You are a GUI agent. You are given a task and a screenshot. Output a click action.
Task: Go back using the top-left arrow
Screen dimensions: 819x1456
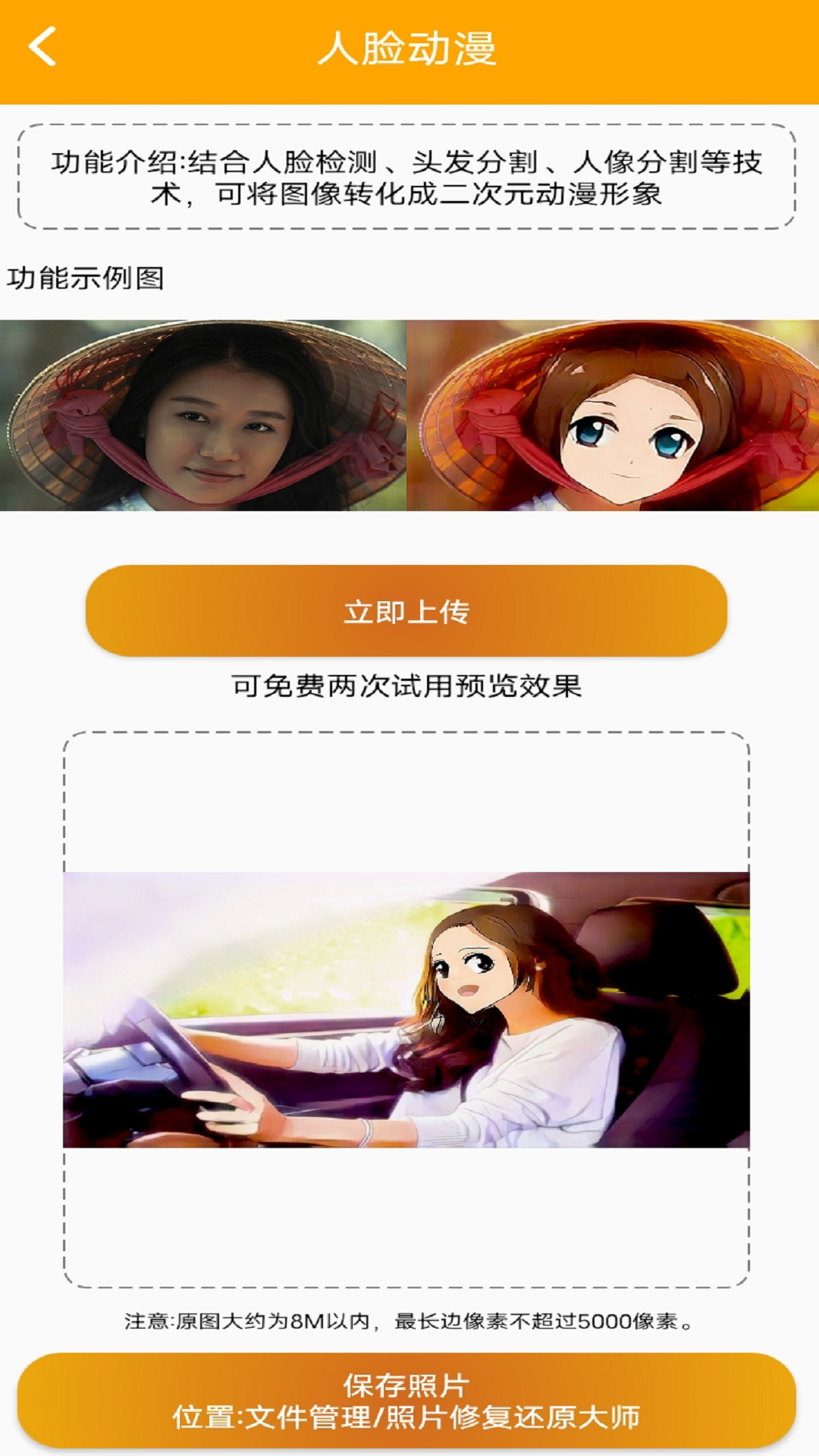click(x=42, y=47)
